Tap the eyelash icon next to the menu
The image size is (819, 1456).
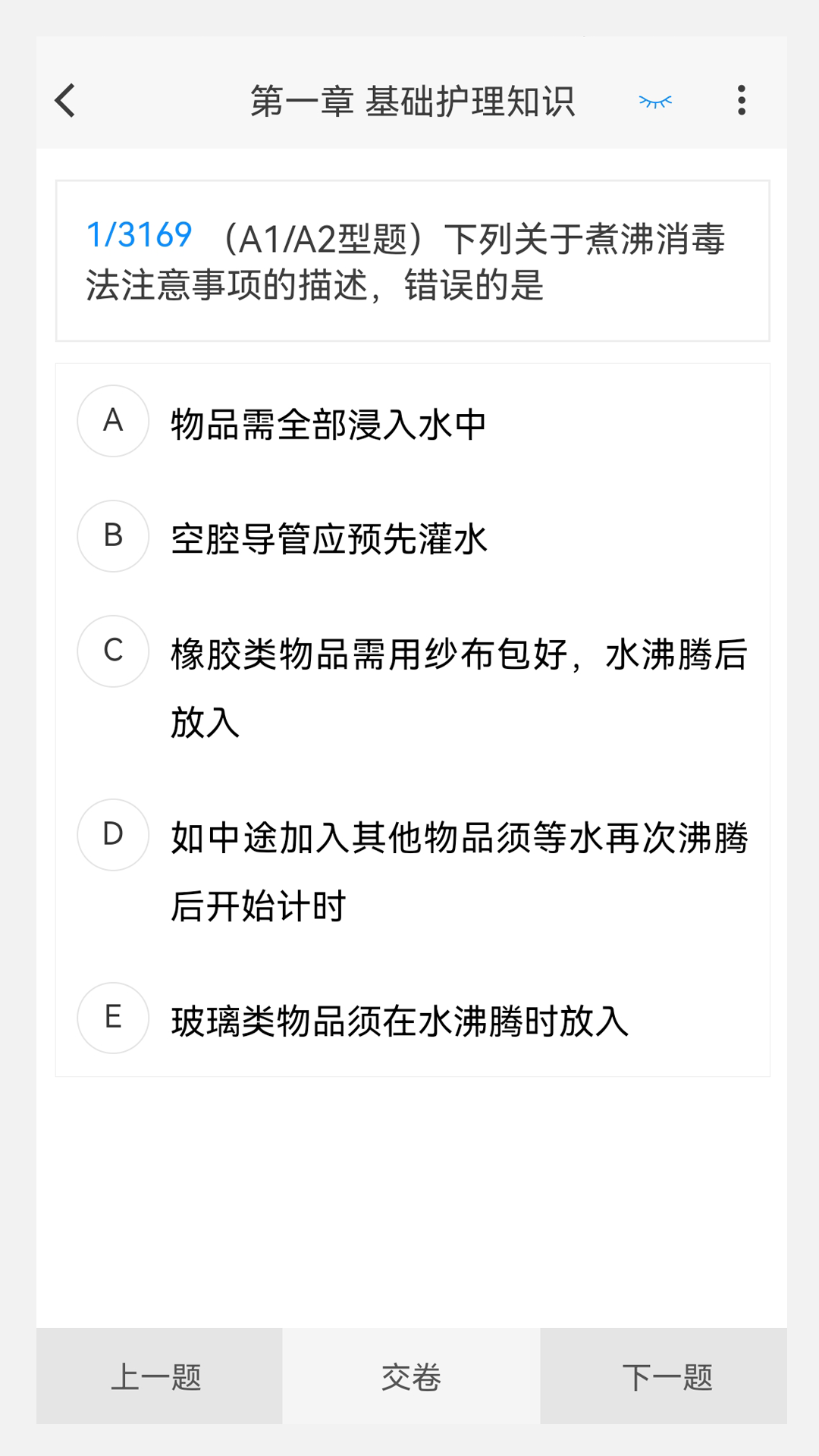tap(654, 100)
